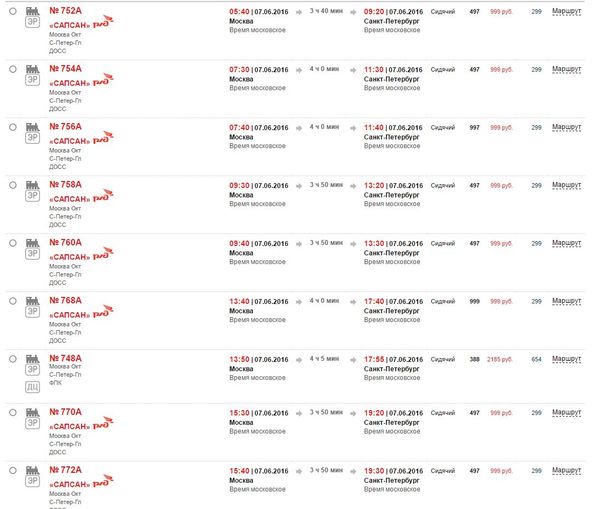Viewport: 600px width, 509px height.
Task: Pick train 758A with its radio button
Action: pyautogui.click(x=12, y=185)
